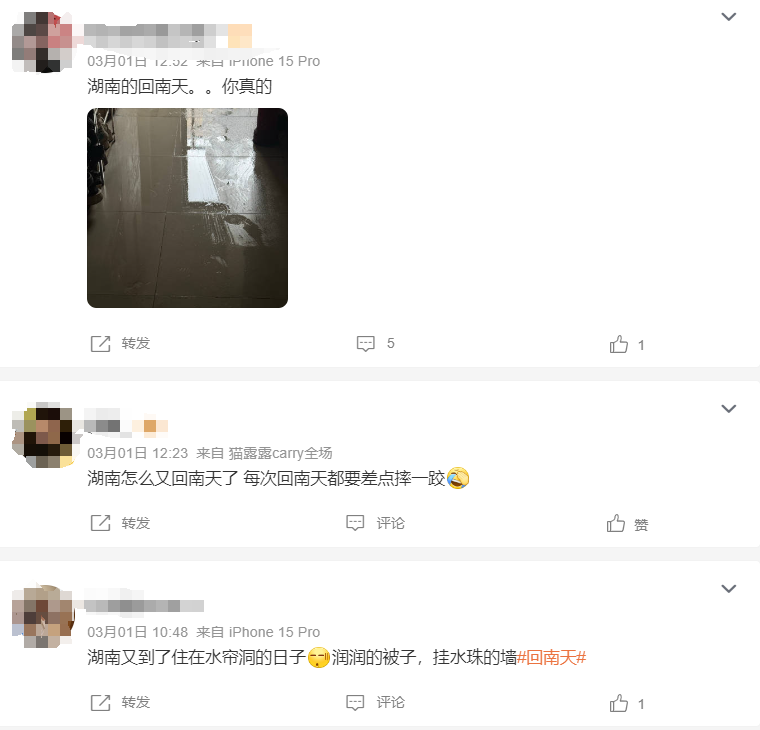The image size is (760, 730).
Task: Open the 5 comments on the 12:52 post
Action: (376, 343)
